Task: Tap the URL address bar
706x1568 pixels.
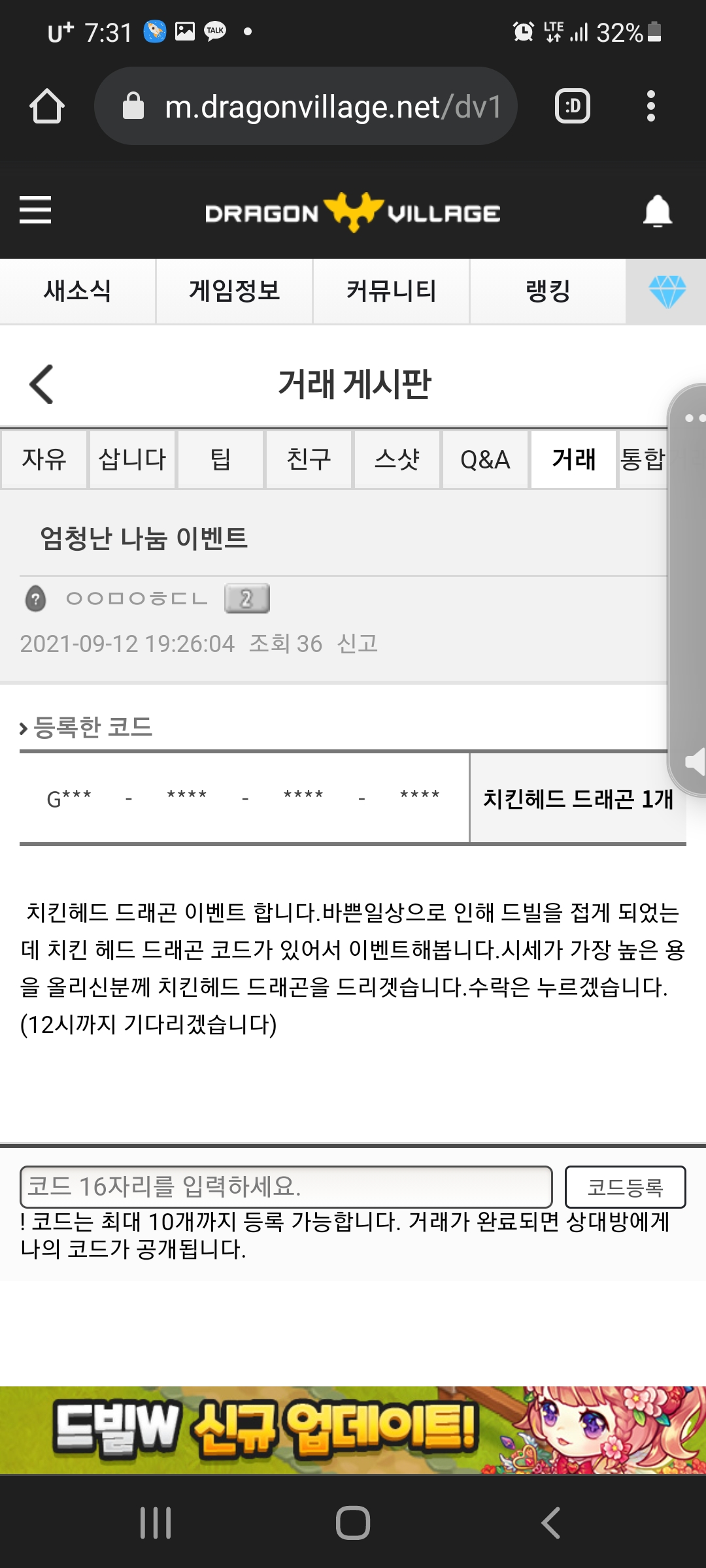Action: pyautogui.click(x=306, y=106)
